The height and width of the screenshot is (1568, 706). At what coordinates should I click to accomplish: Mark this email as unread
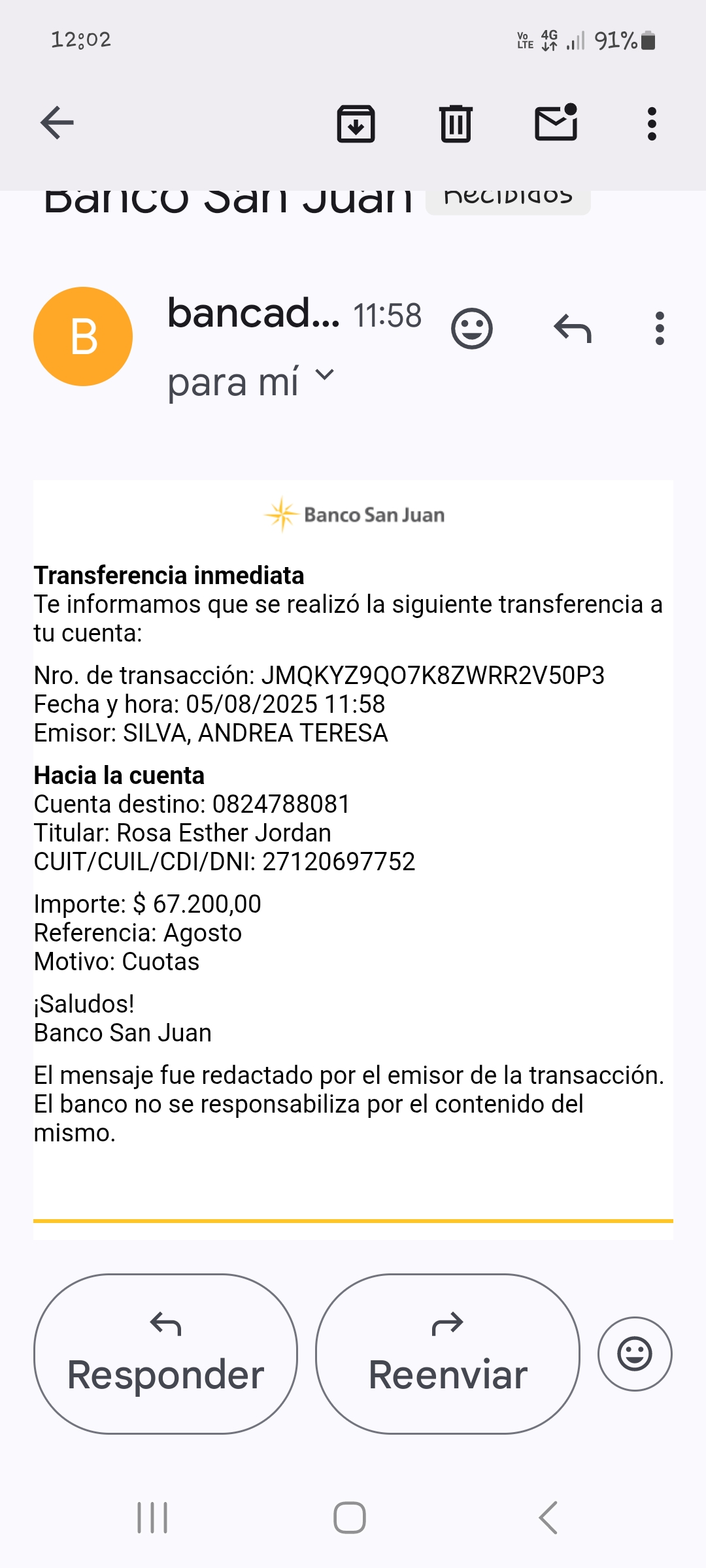[x=556, y=123]
